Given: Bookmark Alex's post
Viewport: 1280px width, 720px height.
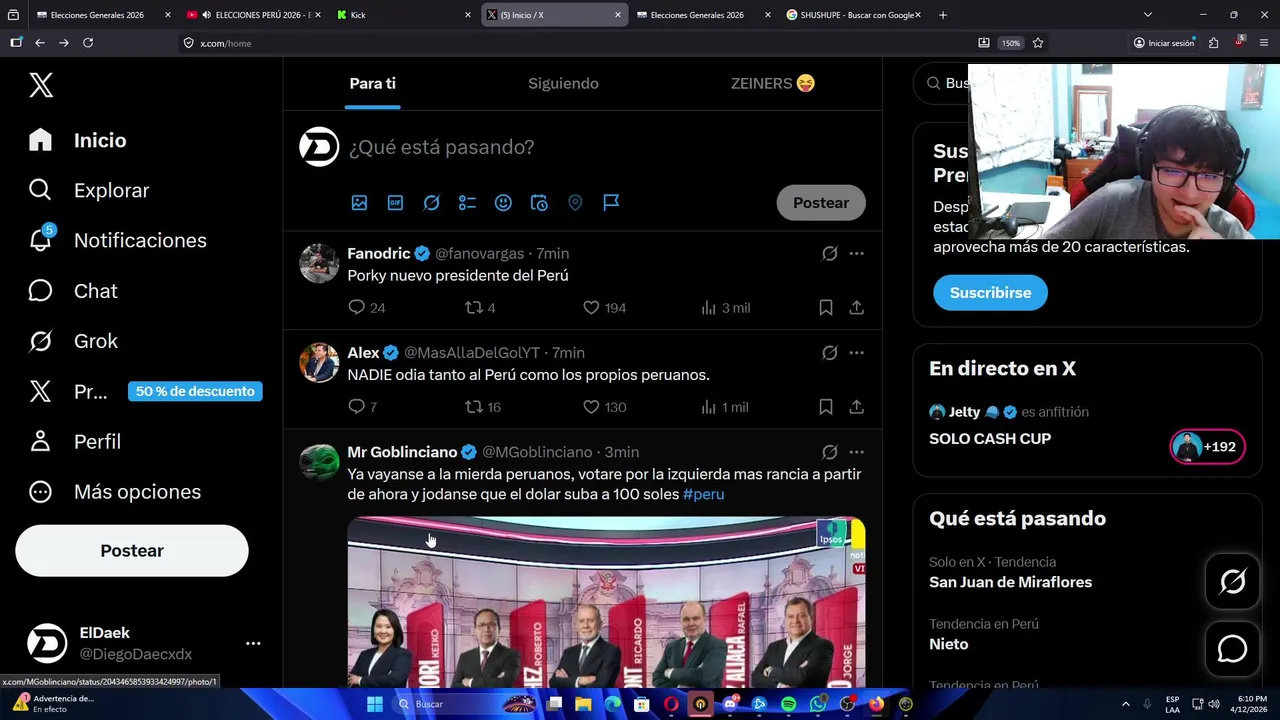Looking at the screenshot, I should (826, 407).
